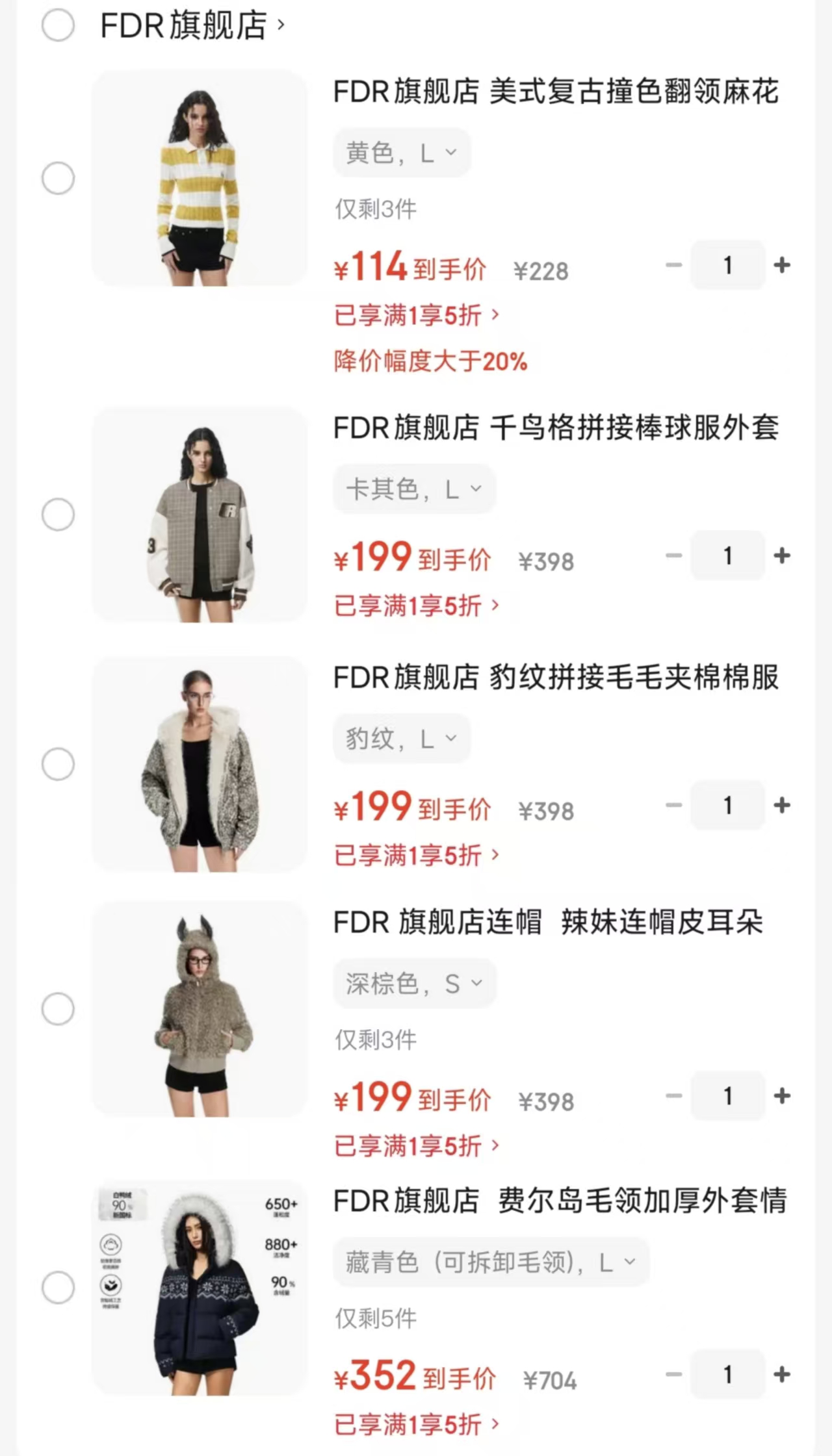Select all items from FDR旗舰店
Screen dimensions: 832x1456
pyautogui.click(x=58, y=25)
